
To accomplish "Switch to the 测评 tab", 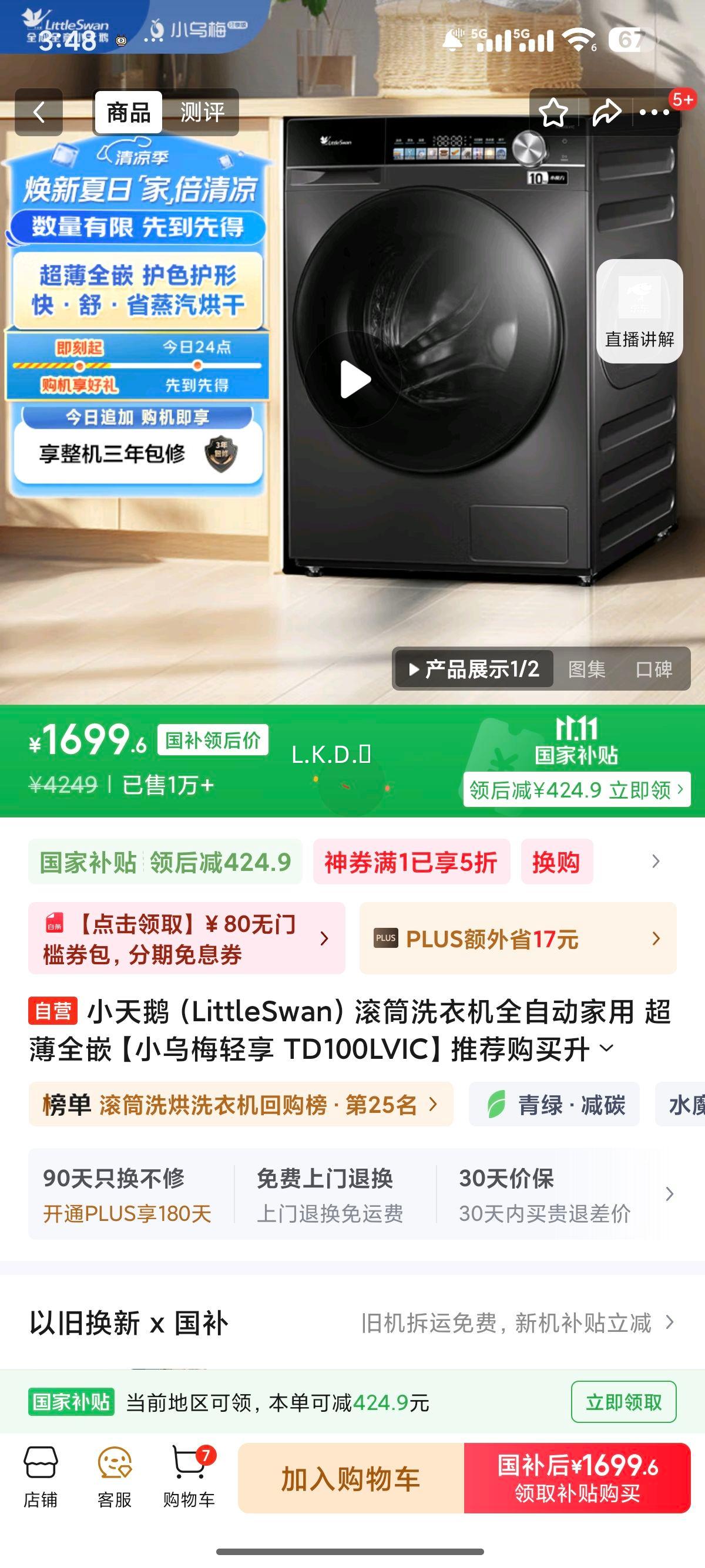I will click(202, 112).
